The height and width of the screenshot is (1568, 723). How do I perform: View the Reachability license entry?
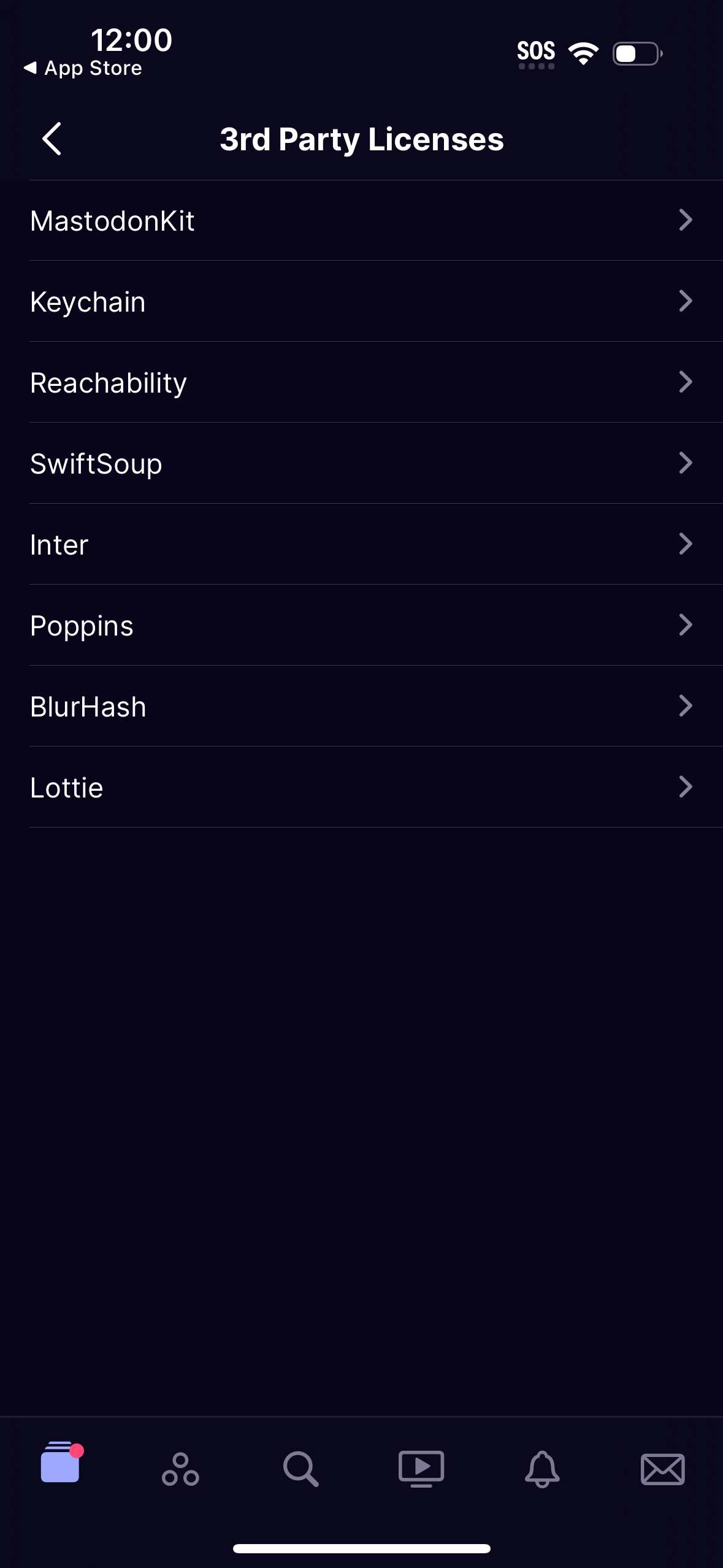click(x=362, y=382)
